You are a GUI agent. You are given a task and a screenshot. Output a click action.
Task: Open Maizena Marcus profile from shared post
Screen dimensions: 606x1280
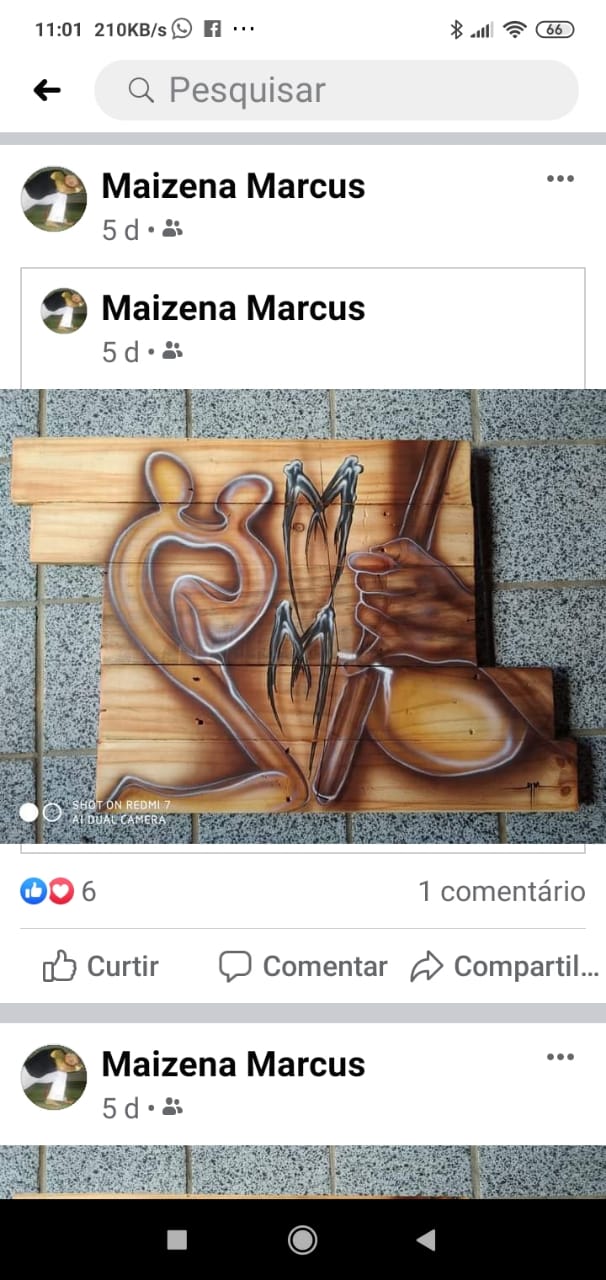tap(233, 308)
